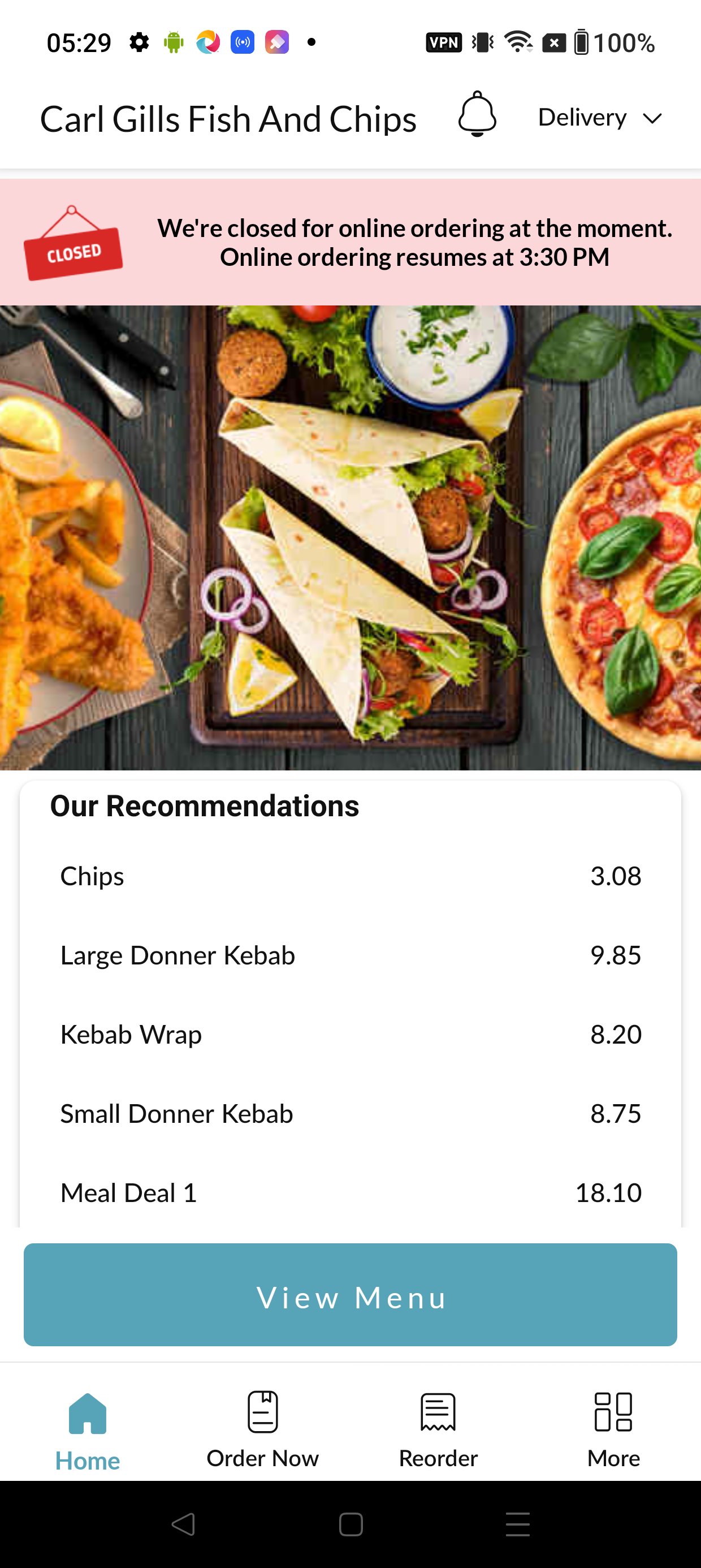Viewport: 701px width, 1568px height.
Task: Open the notifications bell
Action: pos(477,114)
